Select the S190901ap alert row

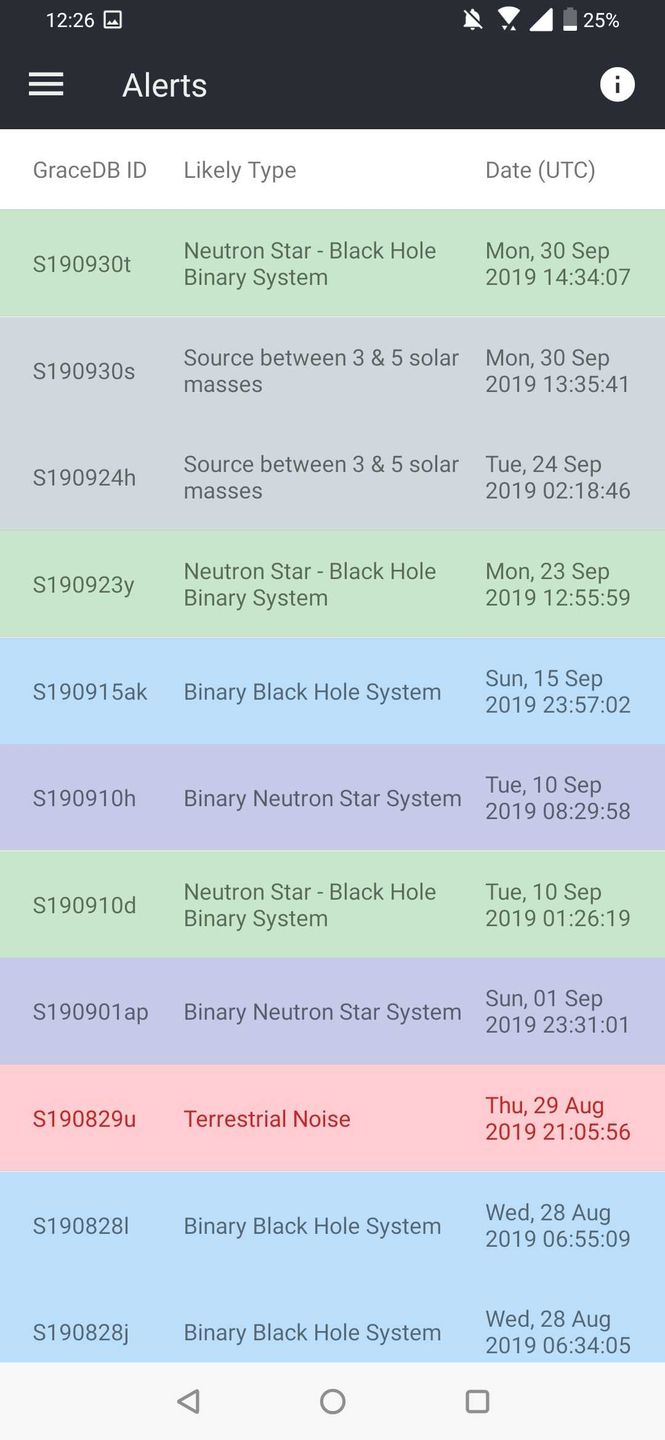coord(332,1012)
